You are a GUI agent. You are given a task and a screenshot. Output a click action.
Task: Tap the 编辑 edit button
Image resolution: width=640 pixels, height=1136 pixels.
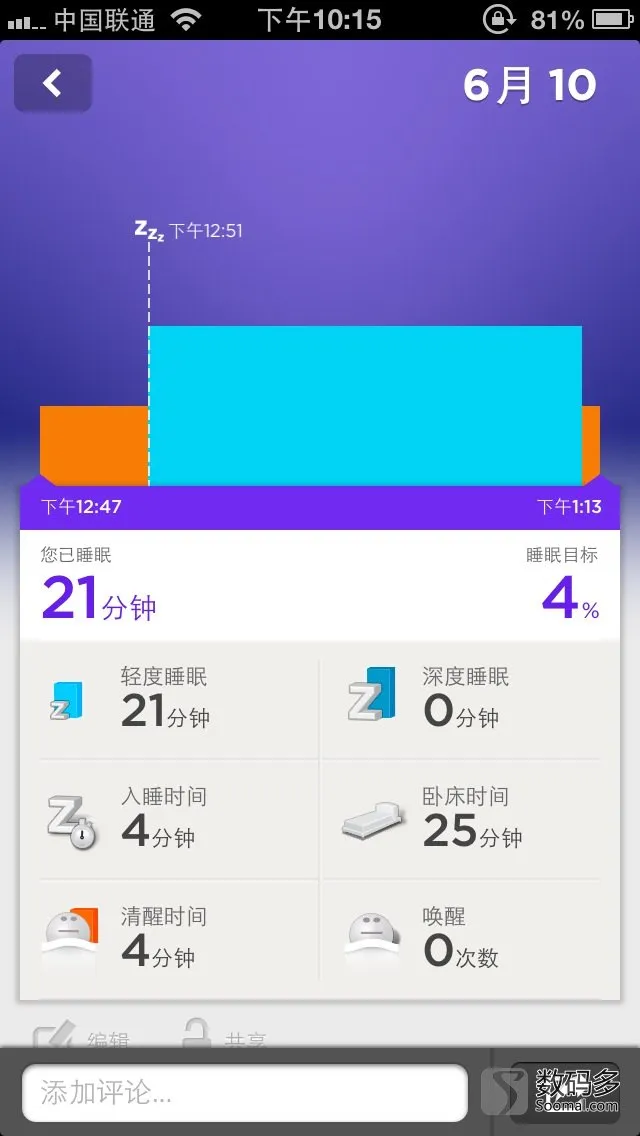(x=81, y=1035)
